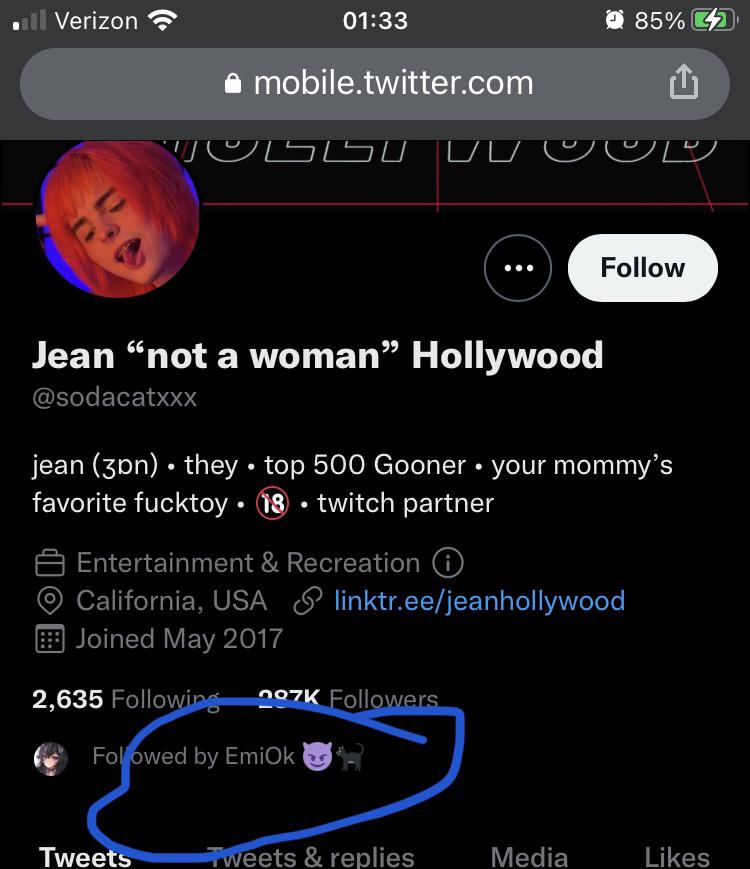The height and width of the screenshot is (869, 750).
Task: Open Jean Hollywood's profile picture
Action: pos(117,216)
